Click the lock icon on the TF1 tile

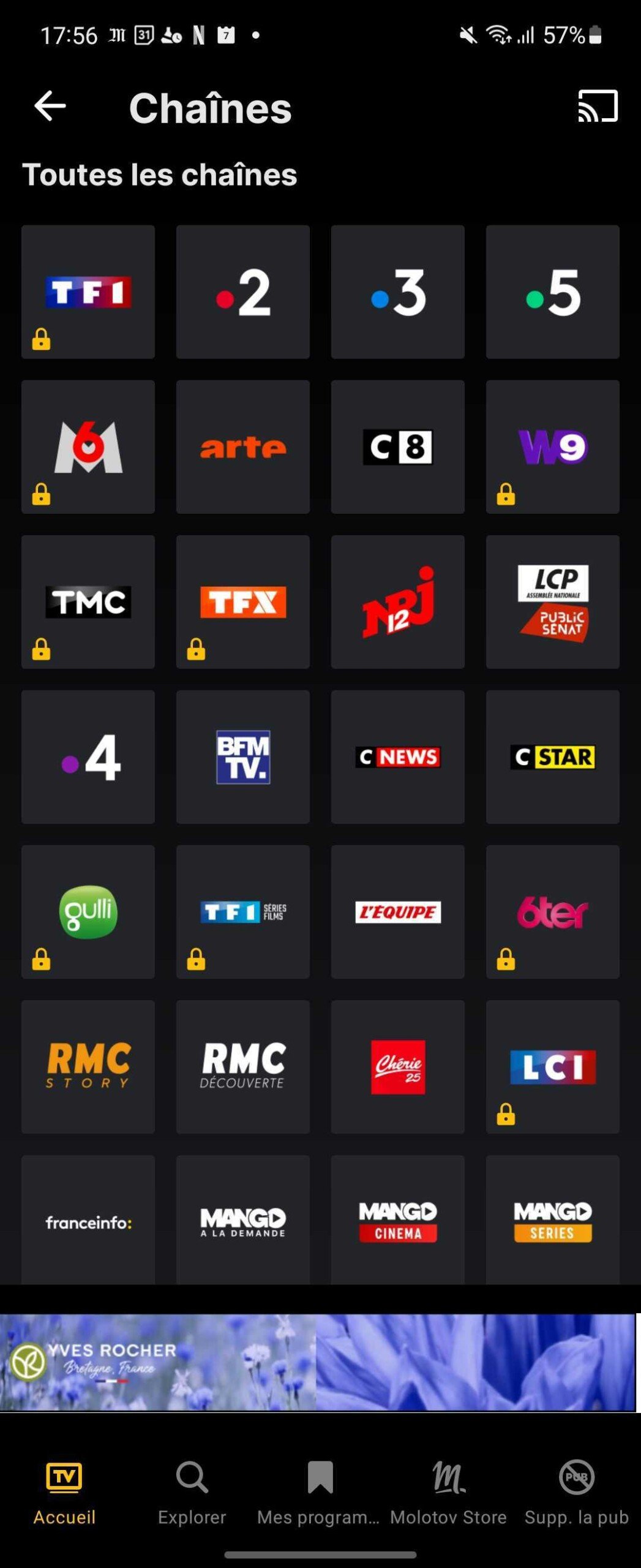42,338
